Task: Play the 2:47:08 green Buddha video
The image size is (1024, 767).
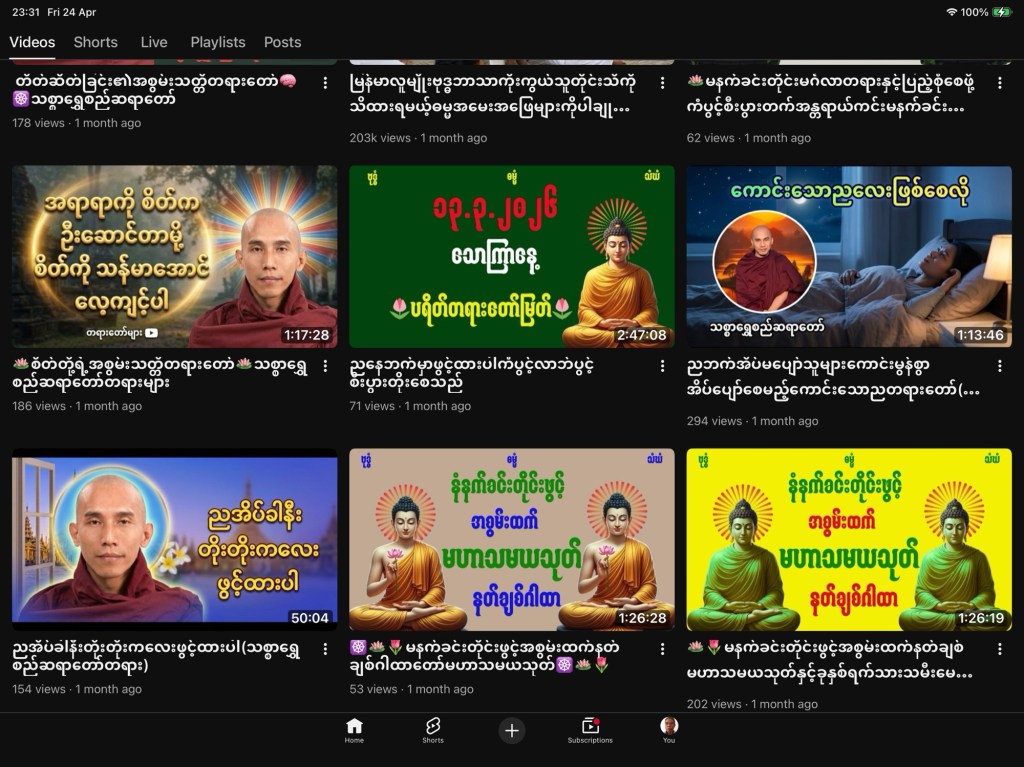Action: [511, 256]
